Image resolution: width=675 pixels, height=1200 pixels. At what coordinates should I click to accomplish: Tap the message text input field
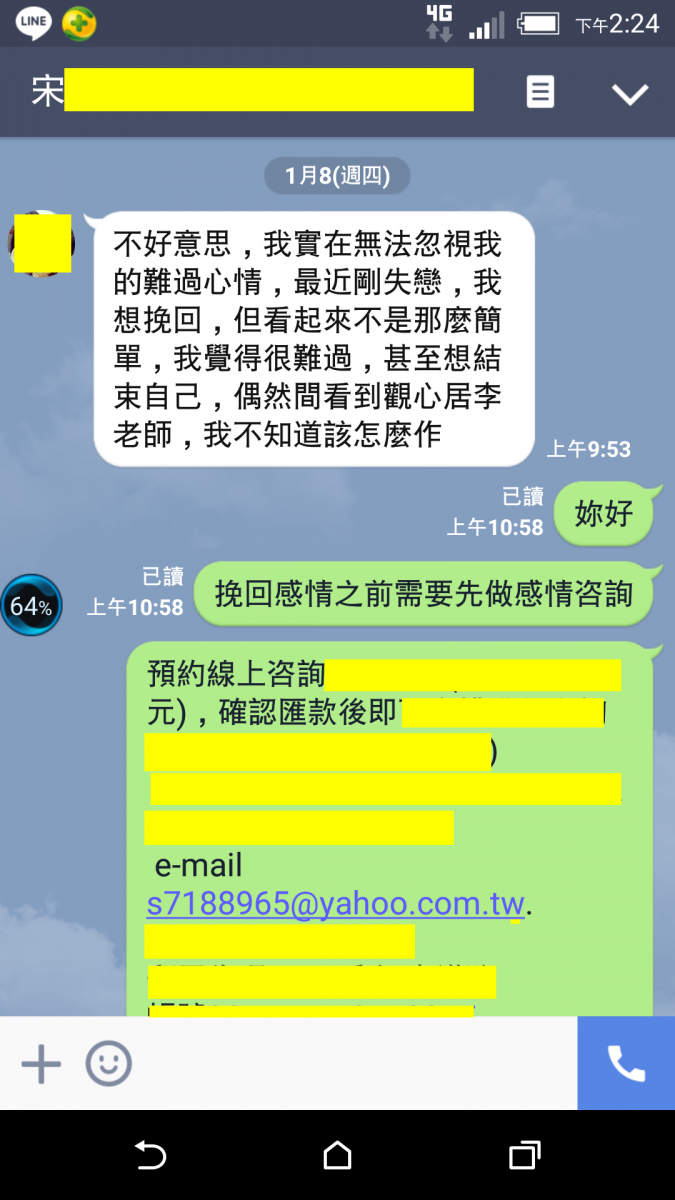(x=350, y=1064)
